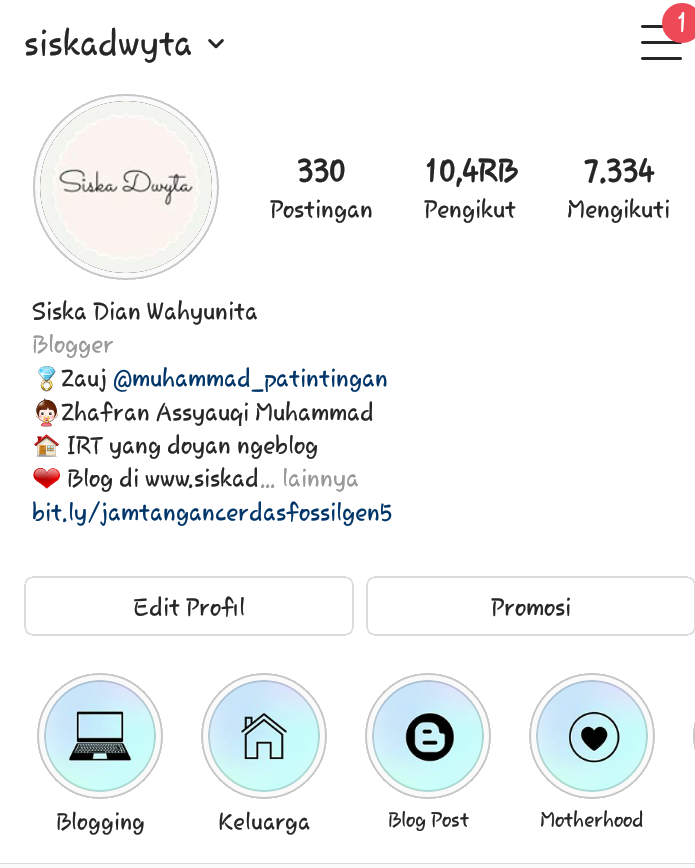Open the Keluarga highlight

click(x=264, y=737)
